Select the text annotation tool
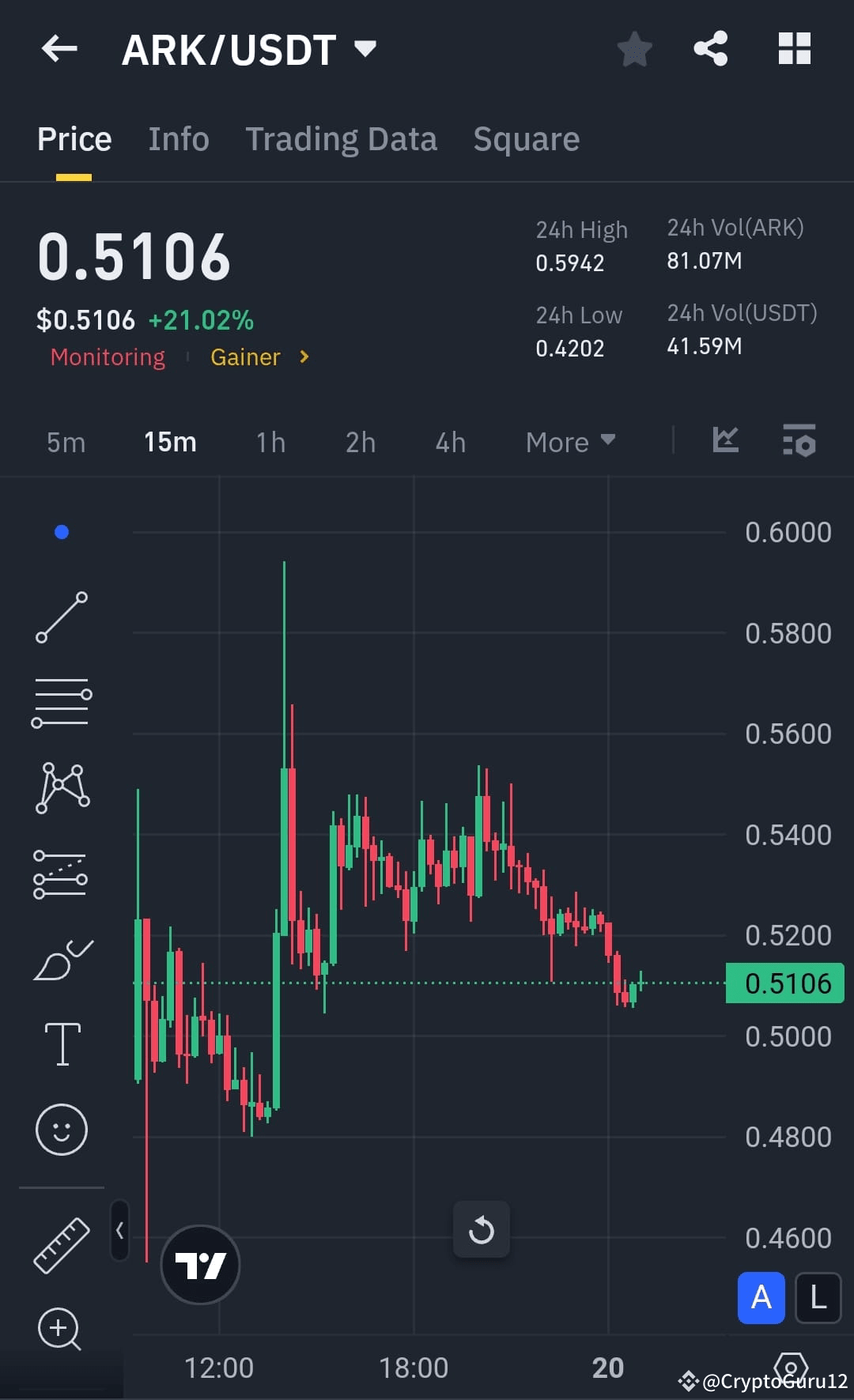Screen dimensions: 854x1400 click(x=62, y=1043)
